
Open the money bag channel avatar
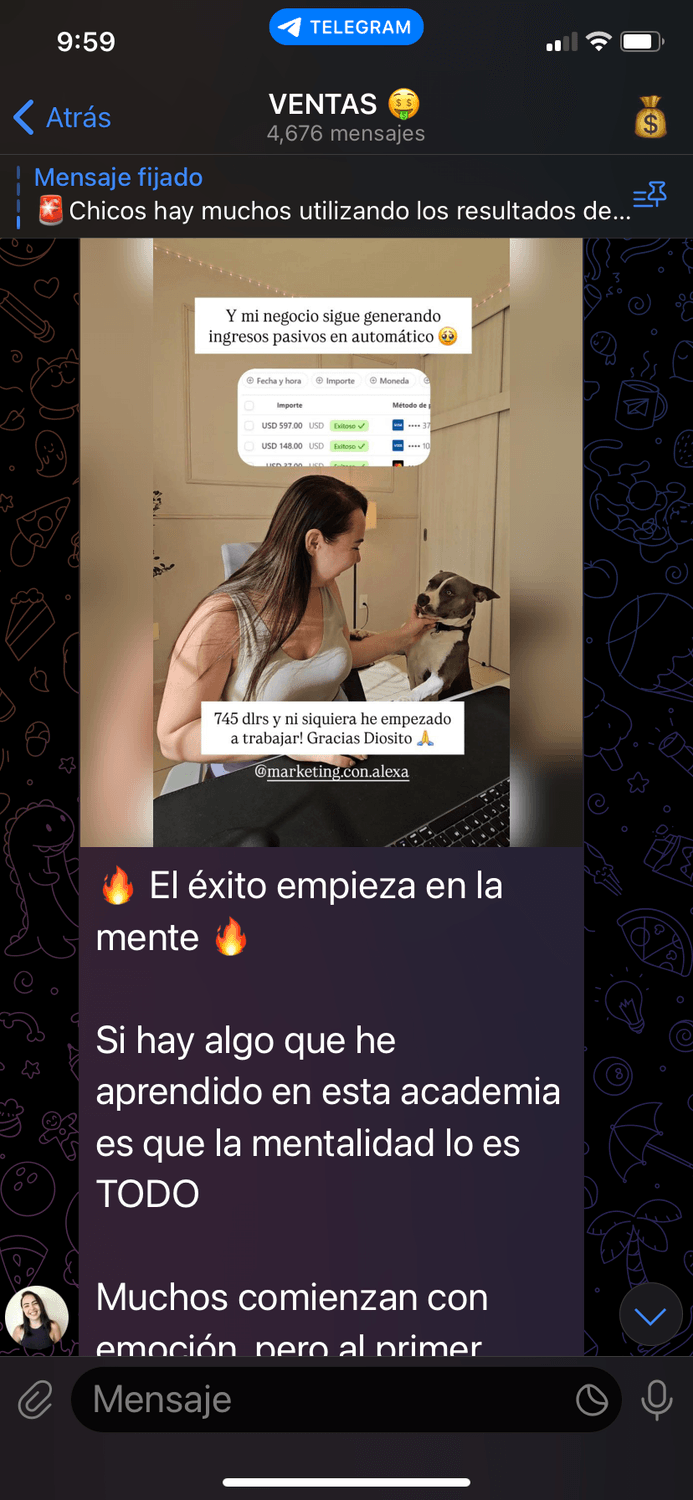click(650, 118)
